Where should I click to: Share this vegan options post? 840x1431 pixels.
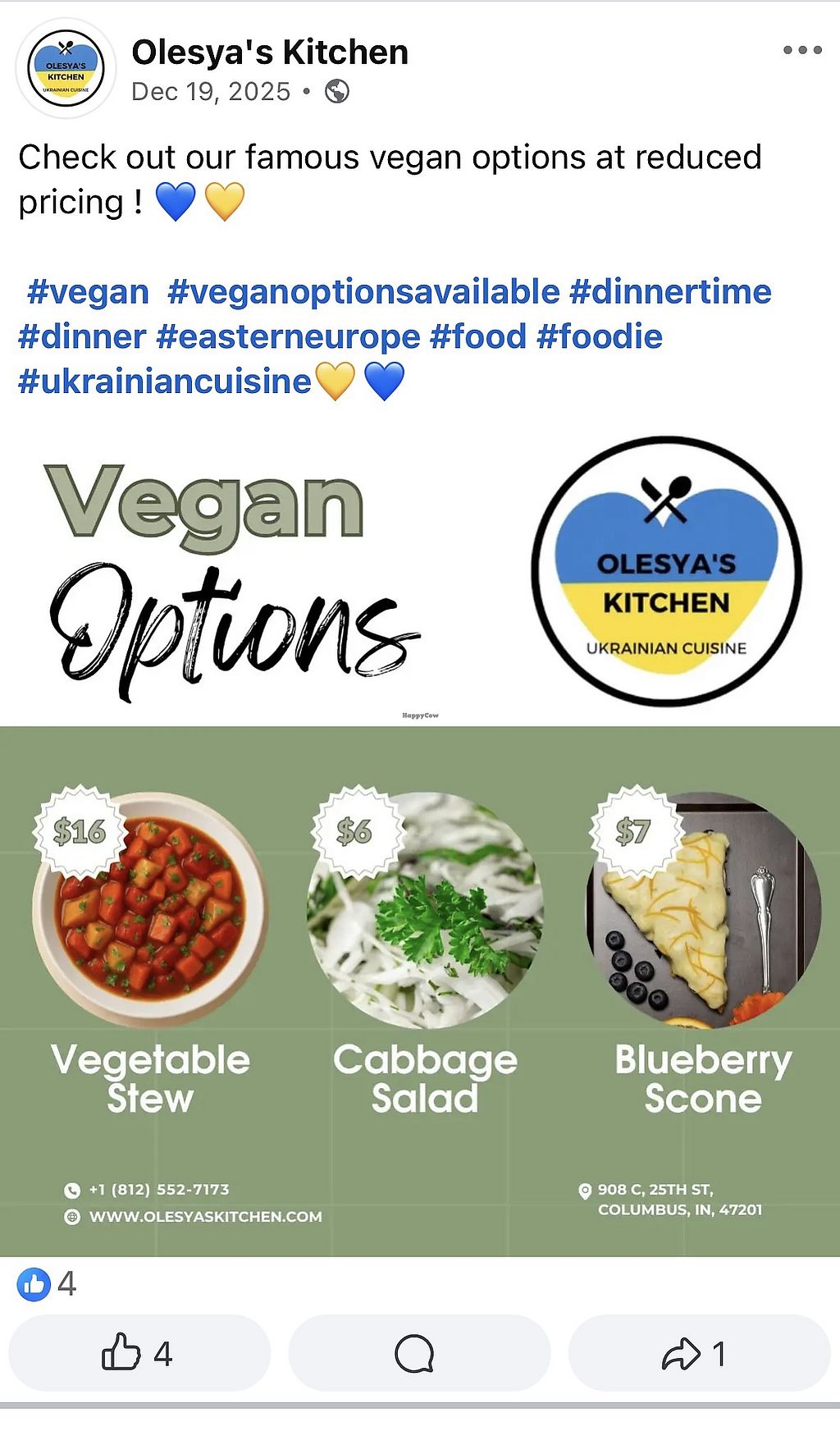[698, 1353]
